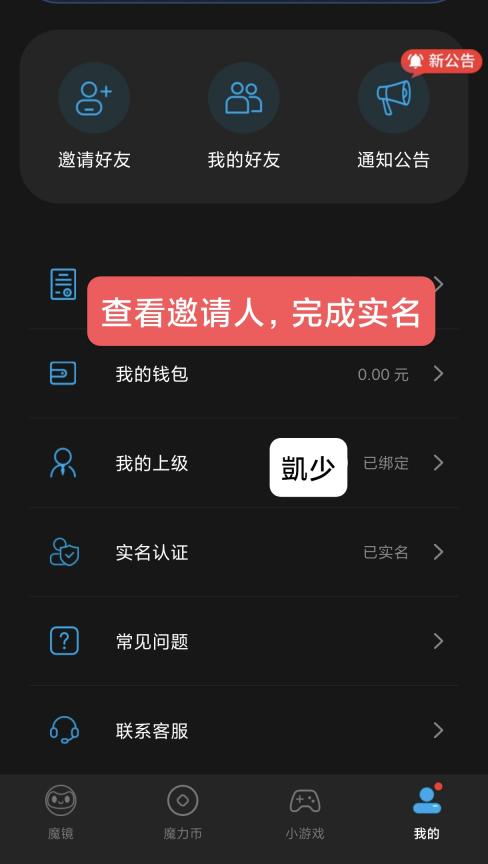The image size is (488, 864).
Task: Open 常见问题 FAQ row
Action: (244, 641)
